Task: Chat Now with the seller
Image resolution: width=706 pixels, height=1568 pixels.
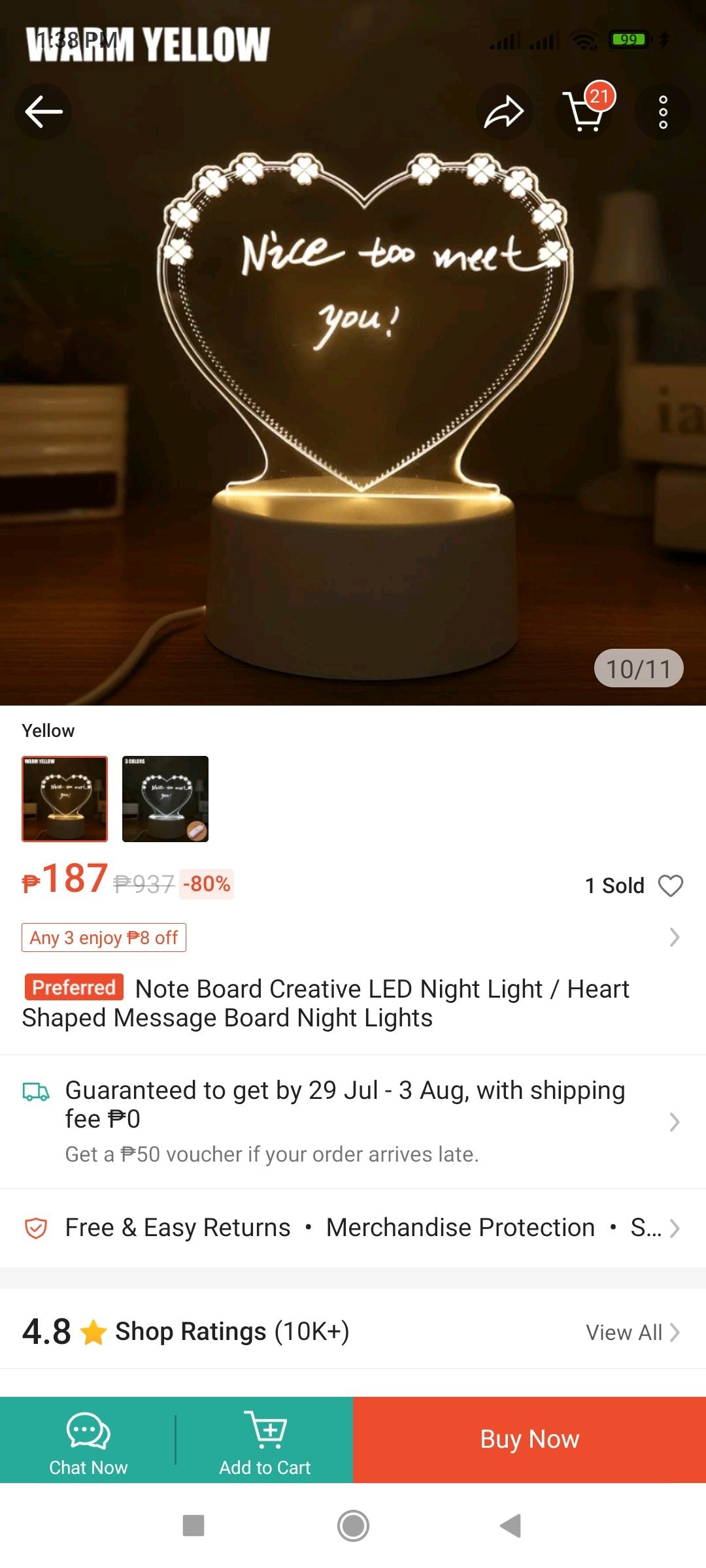Action: click(88, 1440)
